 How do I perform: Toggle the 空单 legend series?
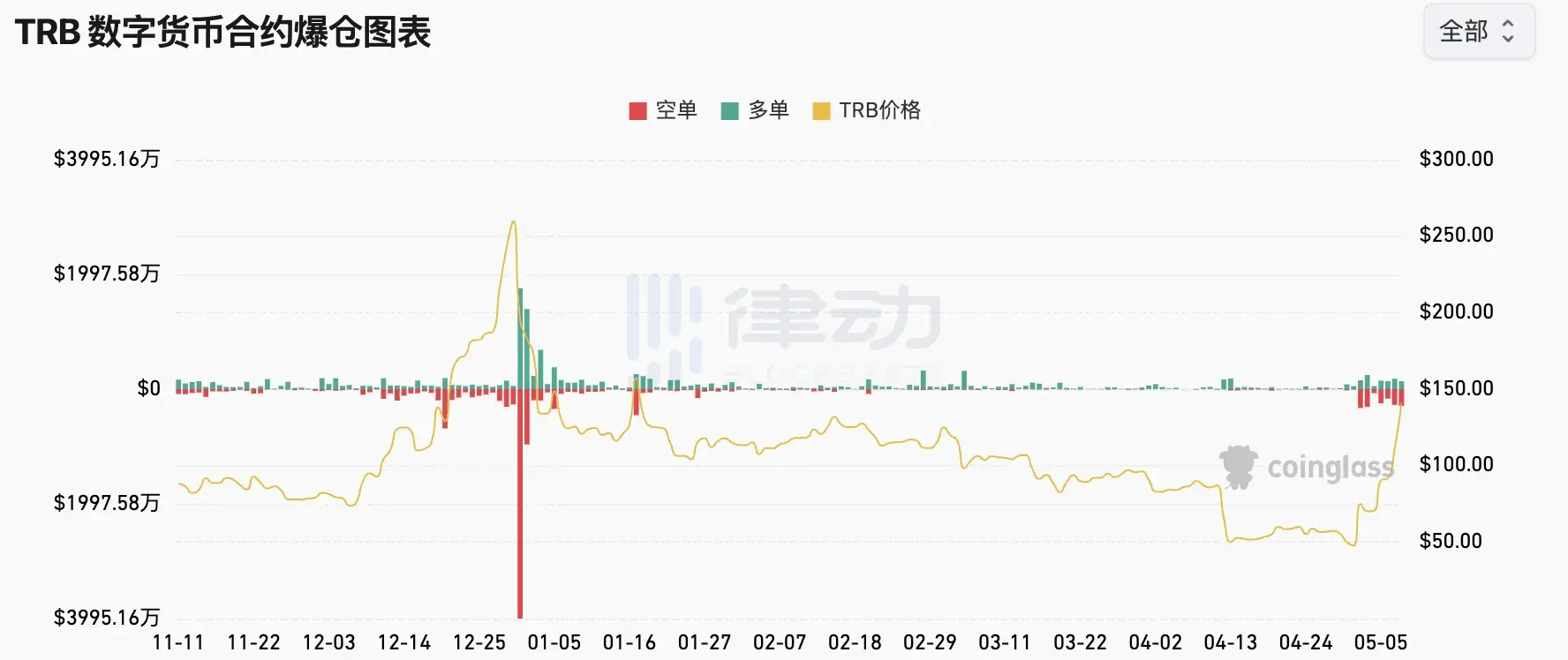(x=663, y=110)
